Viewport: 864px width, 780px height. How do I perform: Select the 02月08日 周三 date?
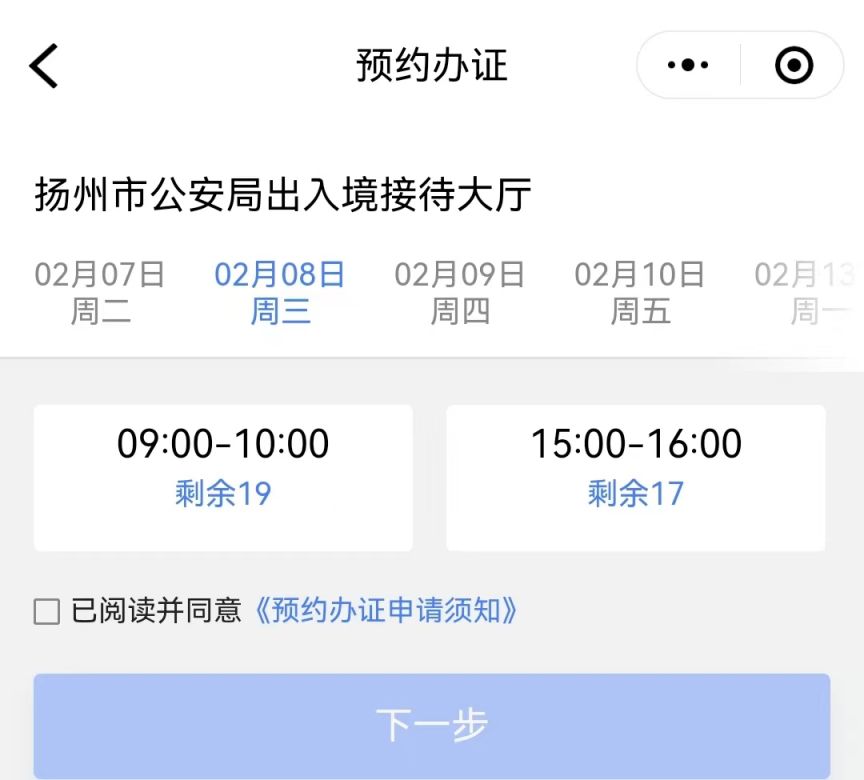[x=280, y=292]
